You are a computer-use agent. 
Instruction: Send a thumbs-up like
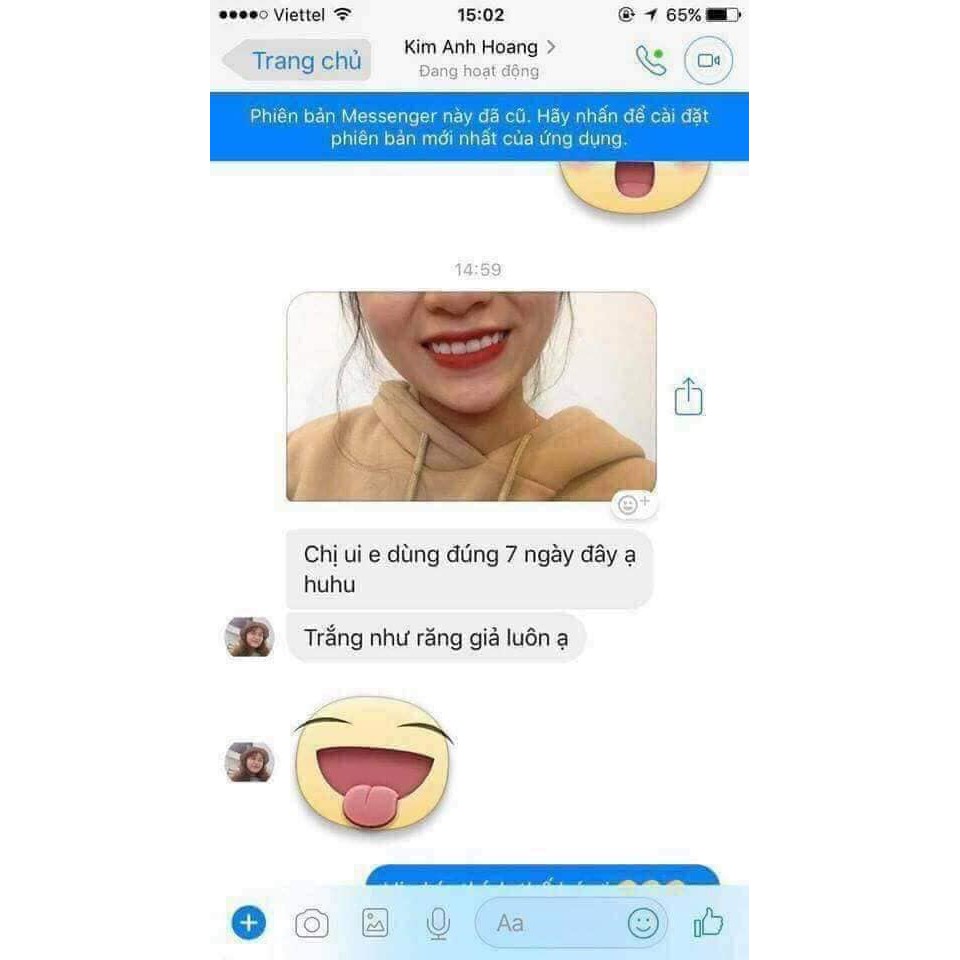[x=708, y=922]
